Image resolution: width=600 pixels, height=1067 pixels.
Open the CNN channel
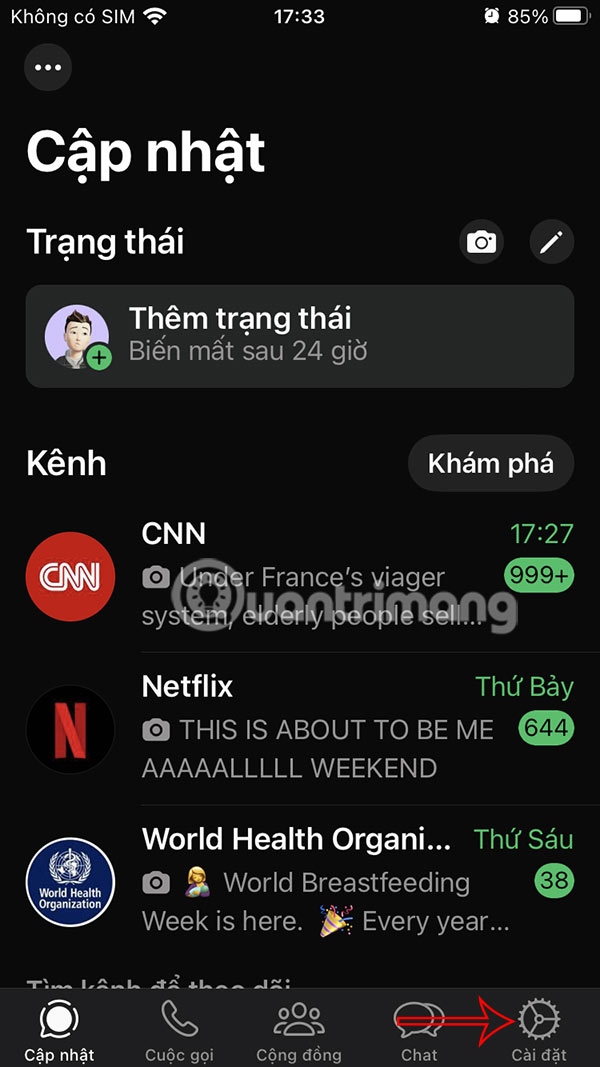[x=300, y=578]
